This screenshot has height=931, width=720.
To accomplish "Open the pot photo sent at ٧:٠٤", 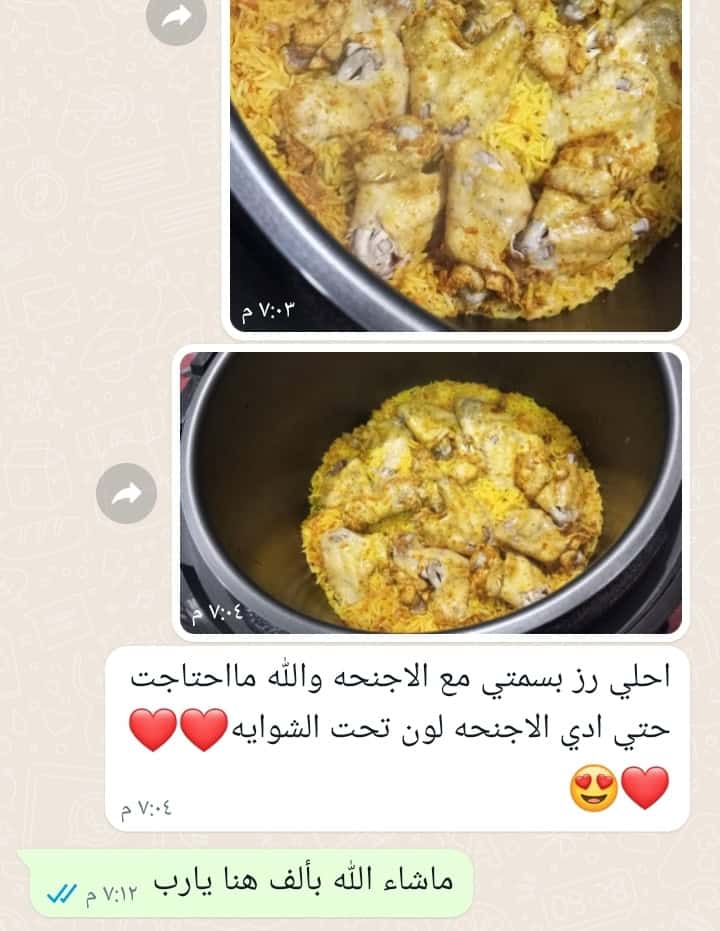I will pyautogui.click(x=430, y=492).
